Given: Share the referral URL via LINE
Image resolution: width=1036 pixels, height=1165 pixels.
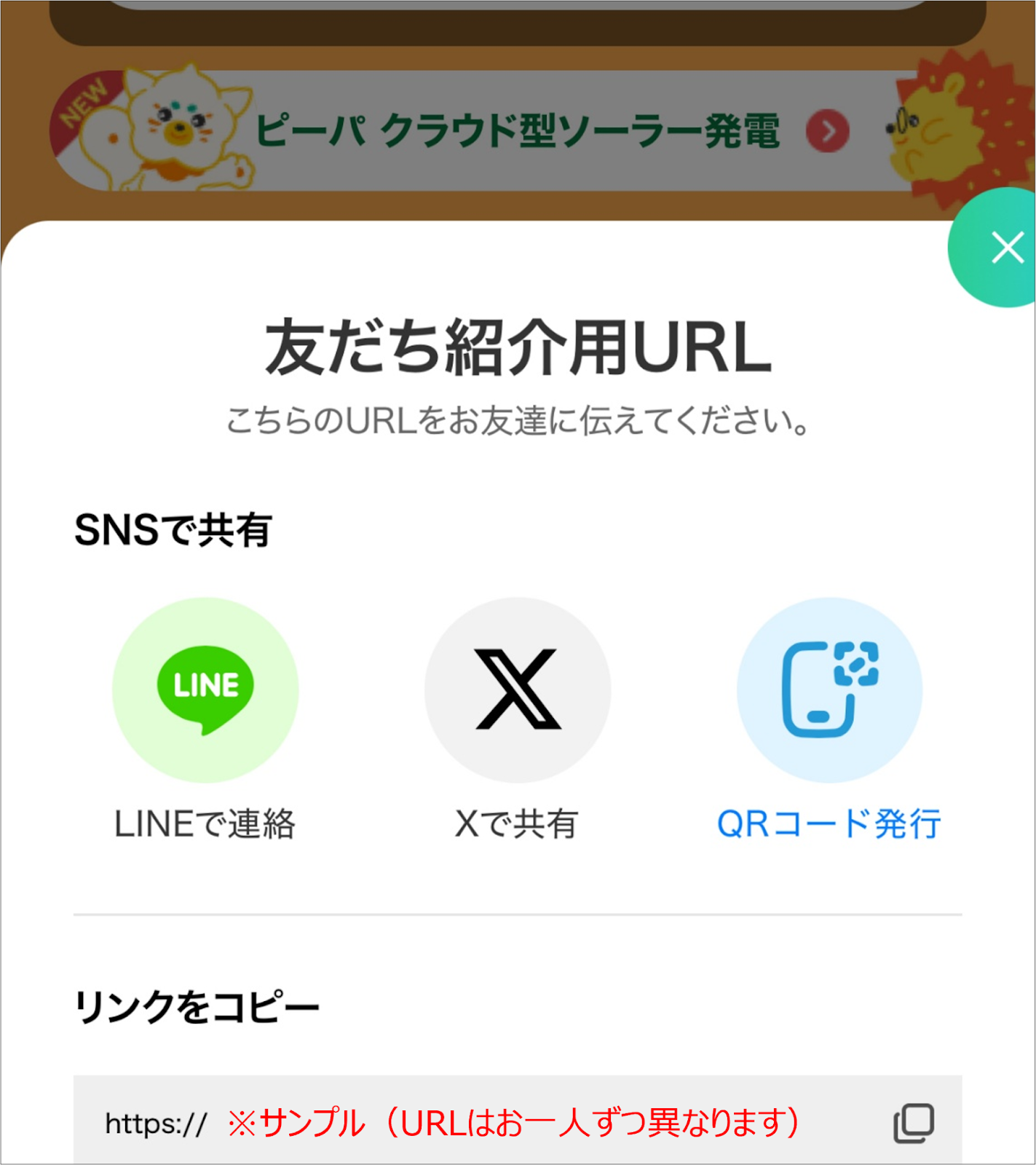Looking at the screenshot, I should click(205, 690).
